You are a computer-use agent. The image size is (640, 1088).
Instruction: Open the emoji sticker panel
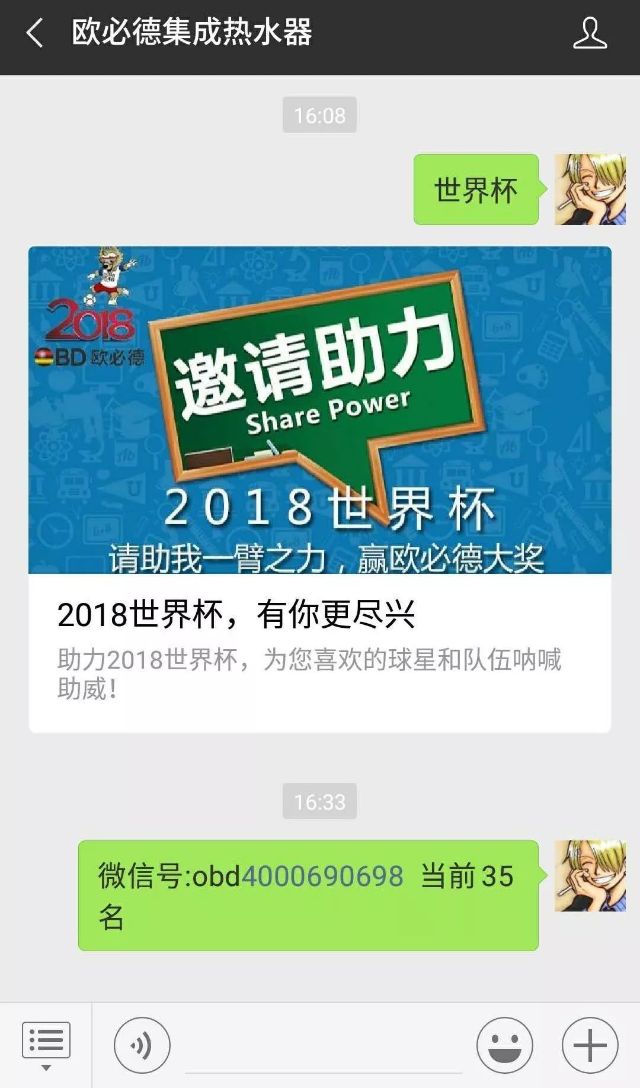click(504, 1046)
